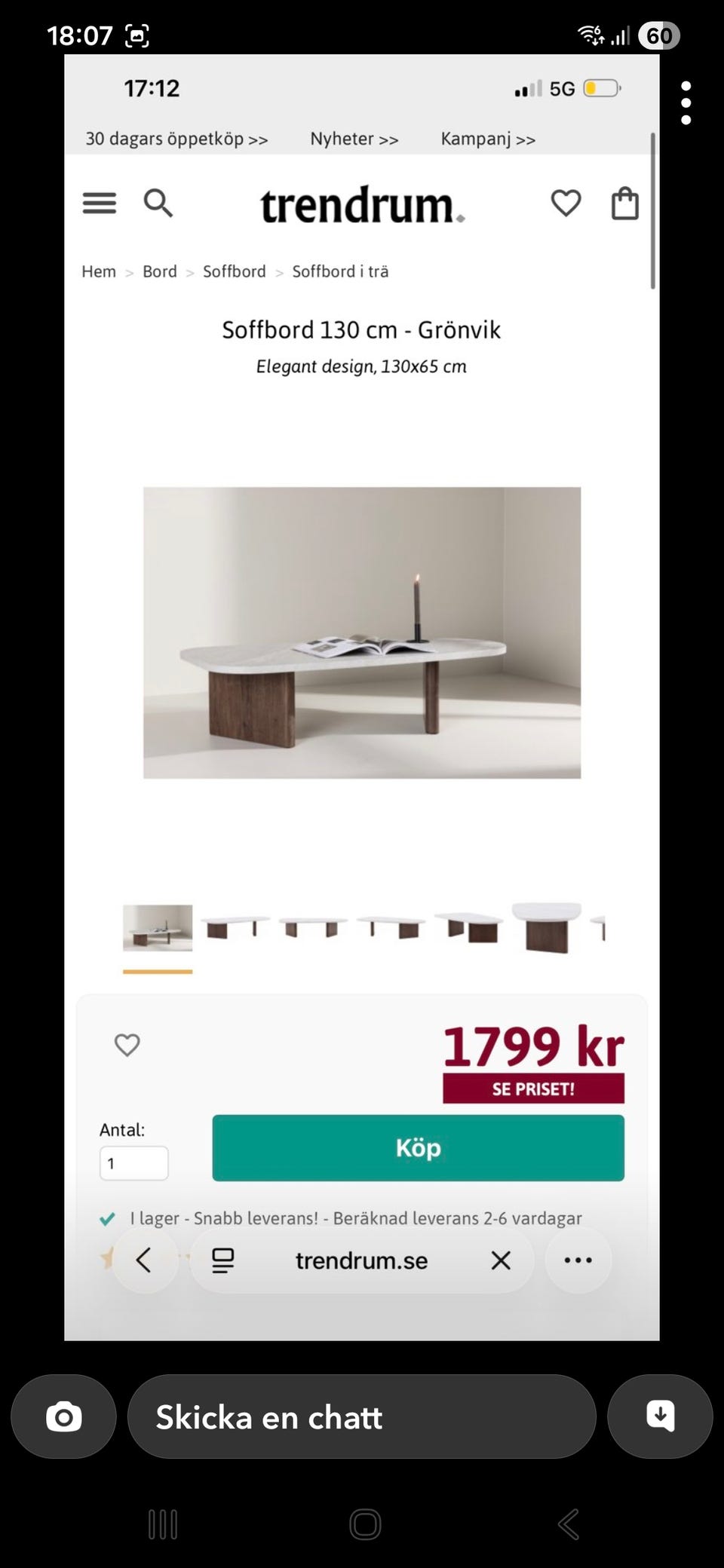
Task: Click the search magnifier icon
Action: click(x=159, y=204)
